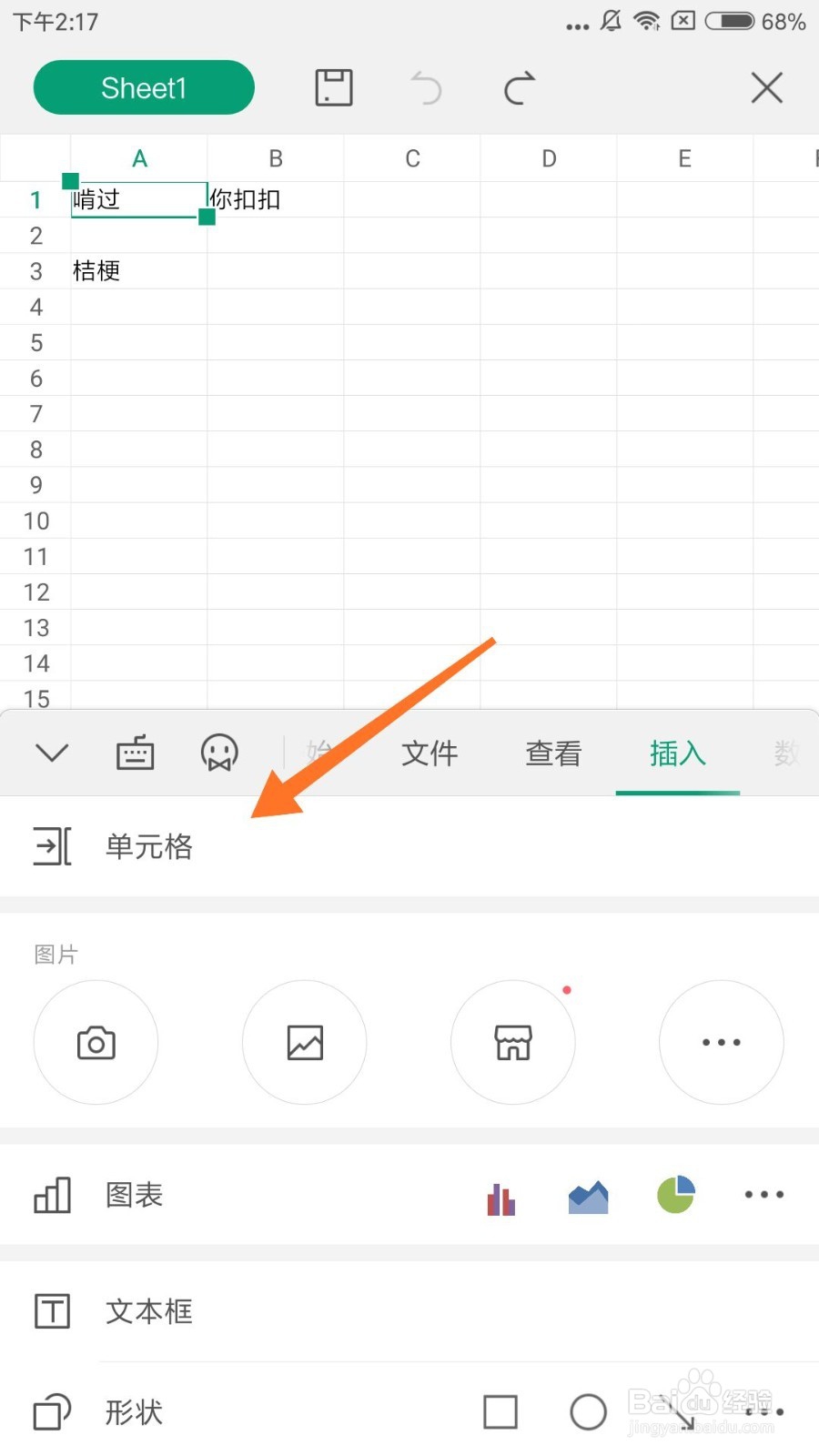Open the keyboard input icon

[x=135, y=753]
